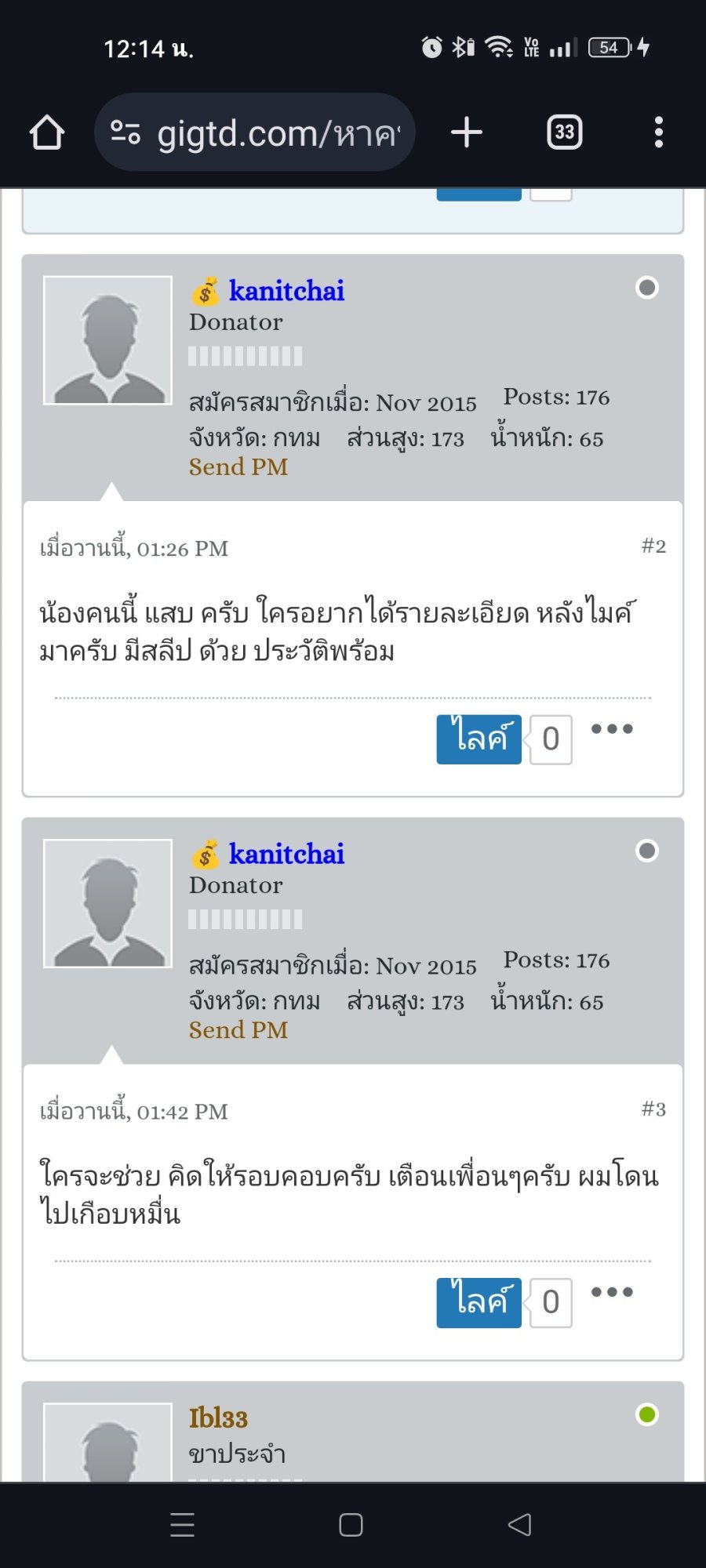Go to the browser home page
Screen dimensions: 706x1568
pos(47,132)
